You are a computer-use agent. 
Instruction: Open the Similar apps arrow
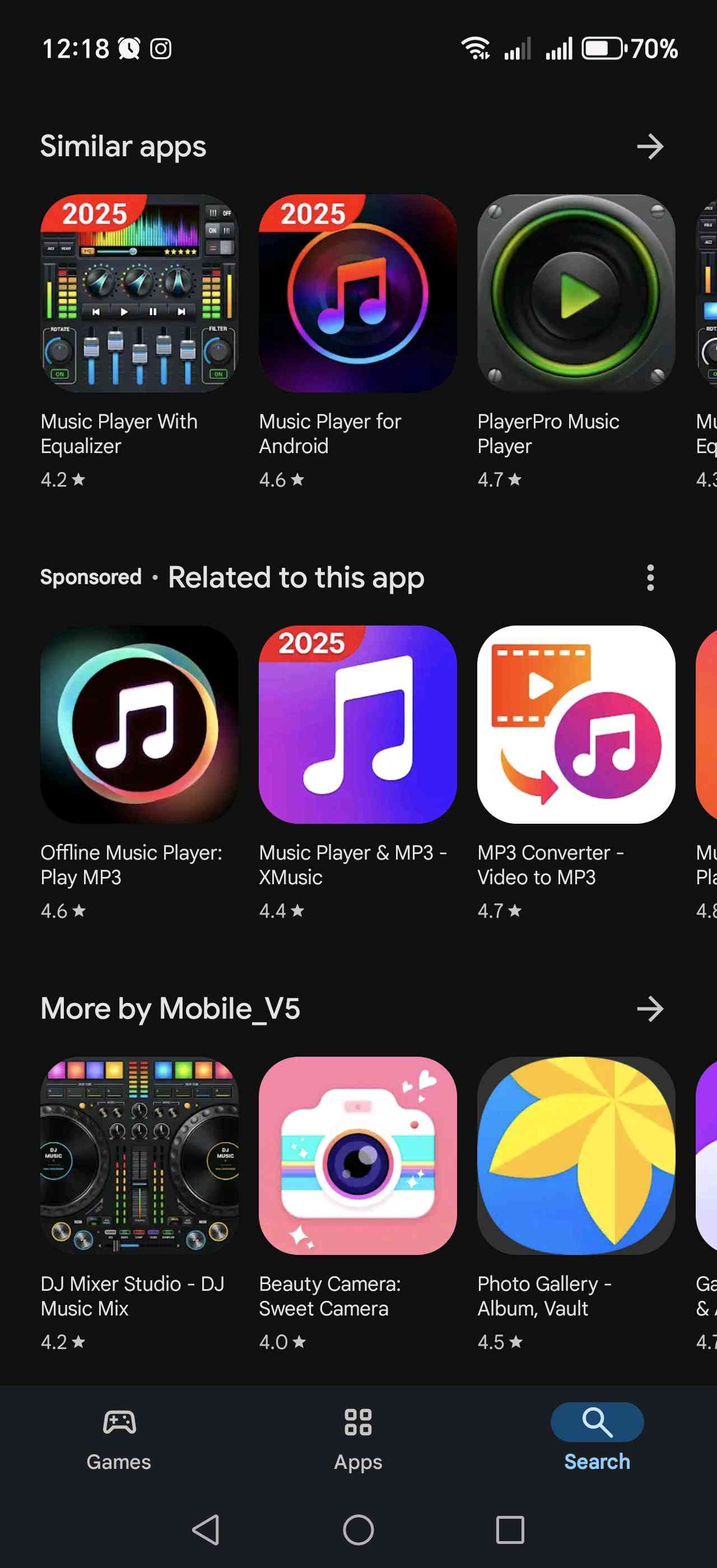tap(649, 147)
